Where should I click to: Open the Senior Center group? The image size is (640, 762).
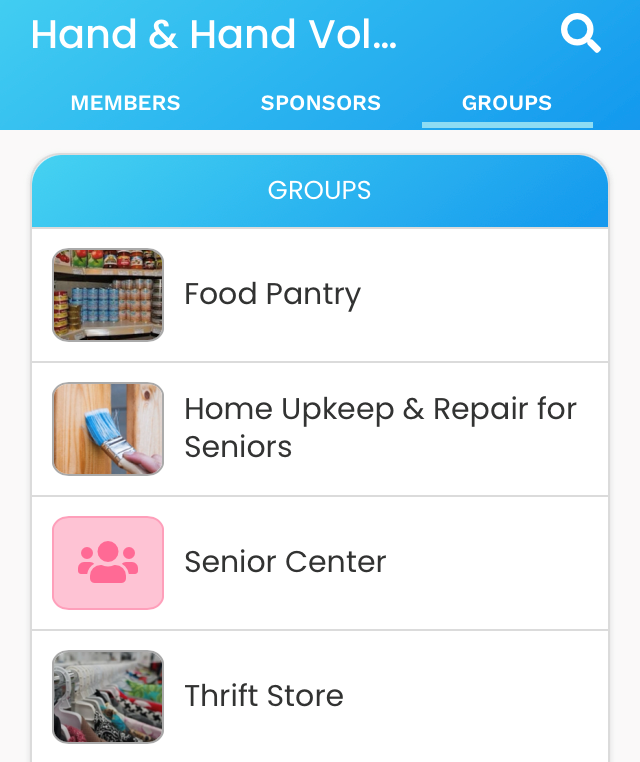[x=320, y=562]
